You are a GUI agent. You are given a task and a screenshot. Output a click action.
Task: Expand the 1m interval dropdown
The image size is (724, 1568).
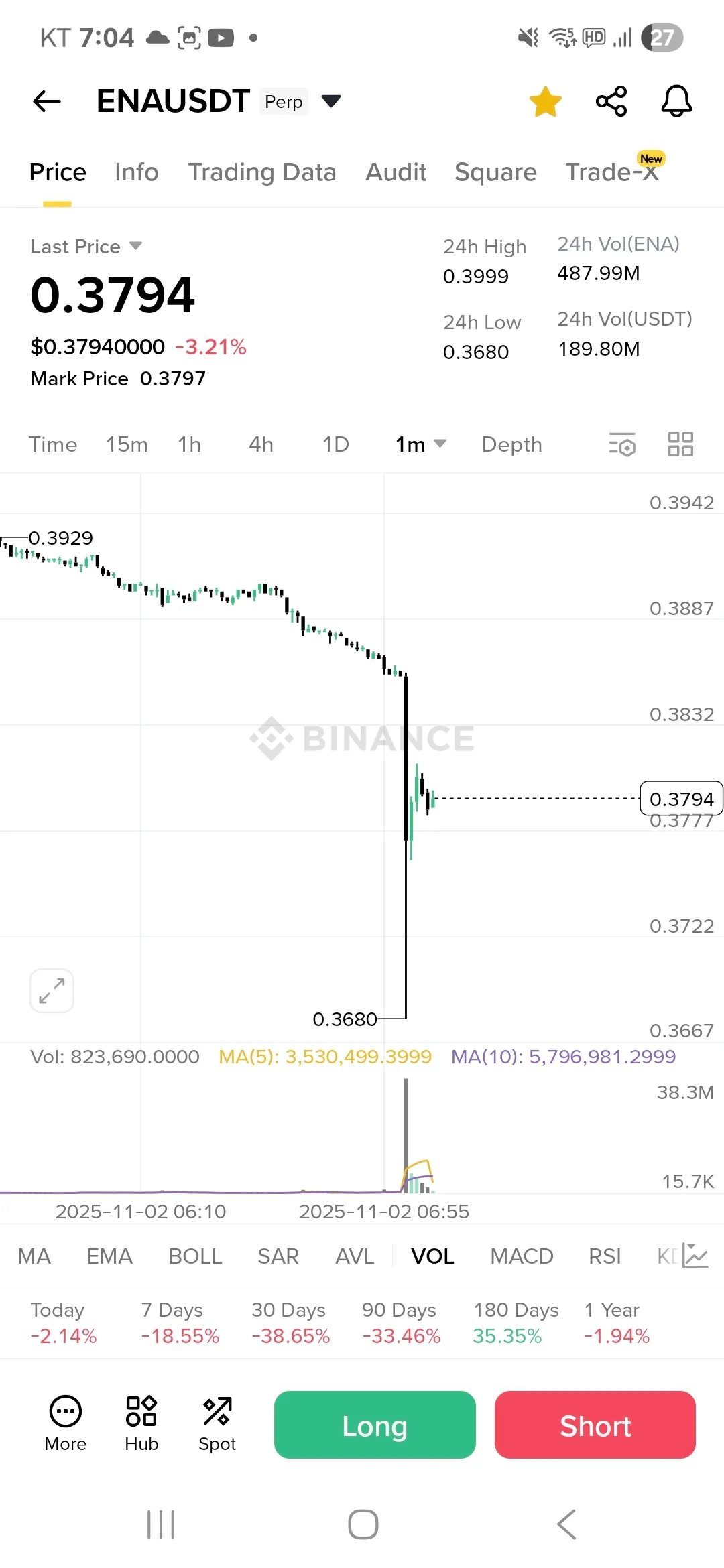(420, 444)
